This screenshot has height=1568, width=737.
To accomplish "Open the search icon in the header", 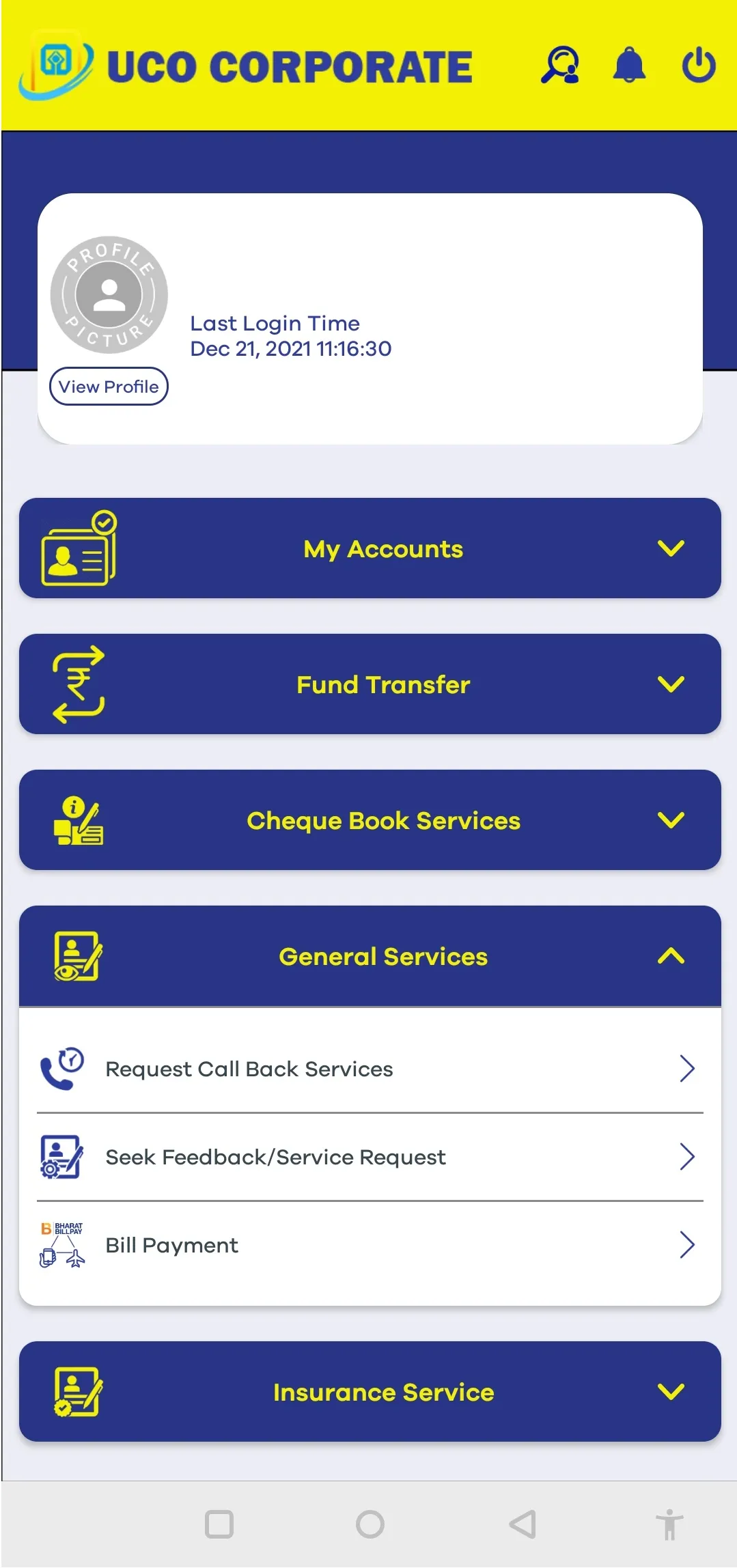I will click(561, 66).
